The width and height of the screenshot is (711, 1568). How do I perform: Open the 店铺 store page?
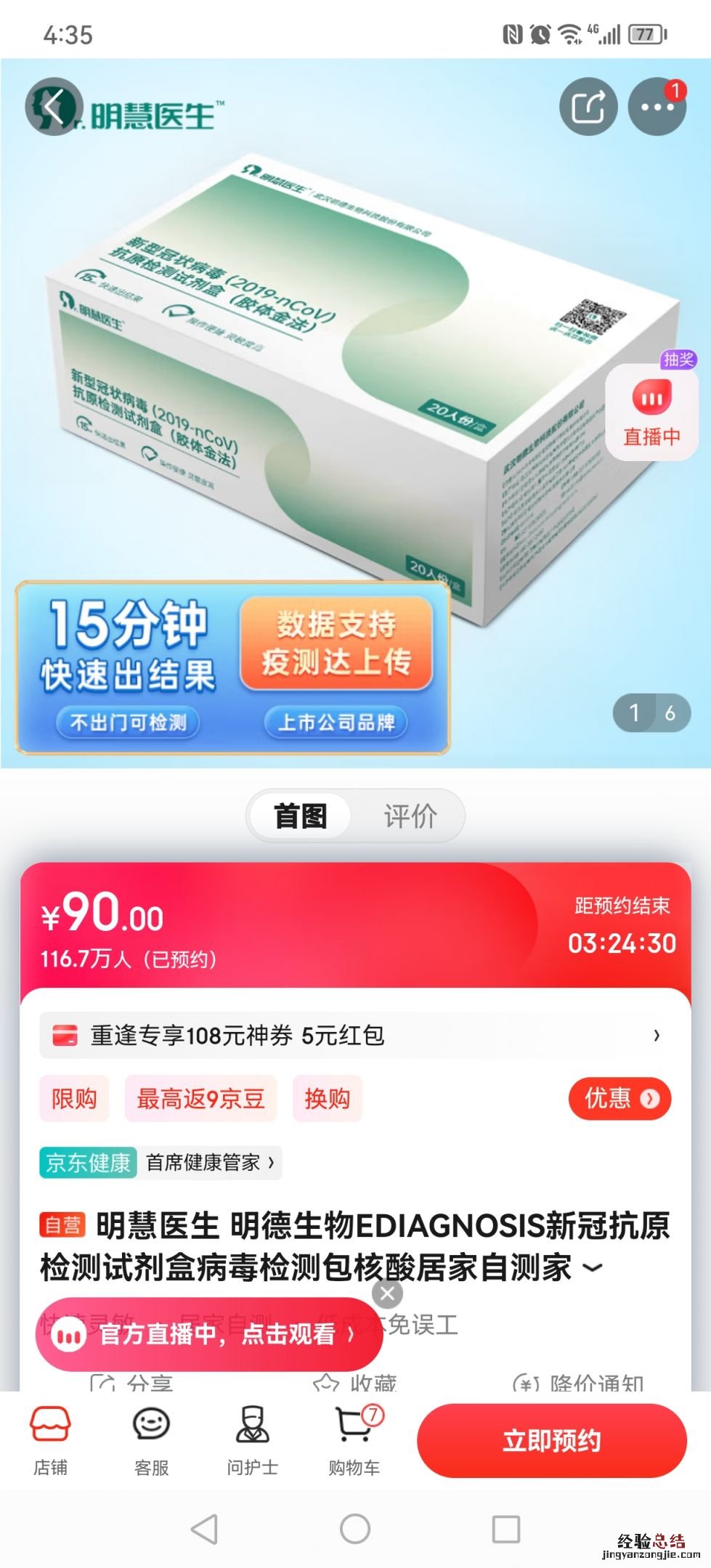(x=50, y=1441)
